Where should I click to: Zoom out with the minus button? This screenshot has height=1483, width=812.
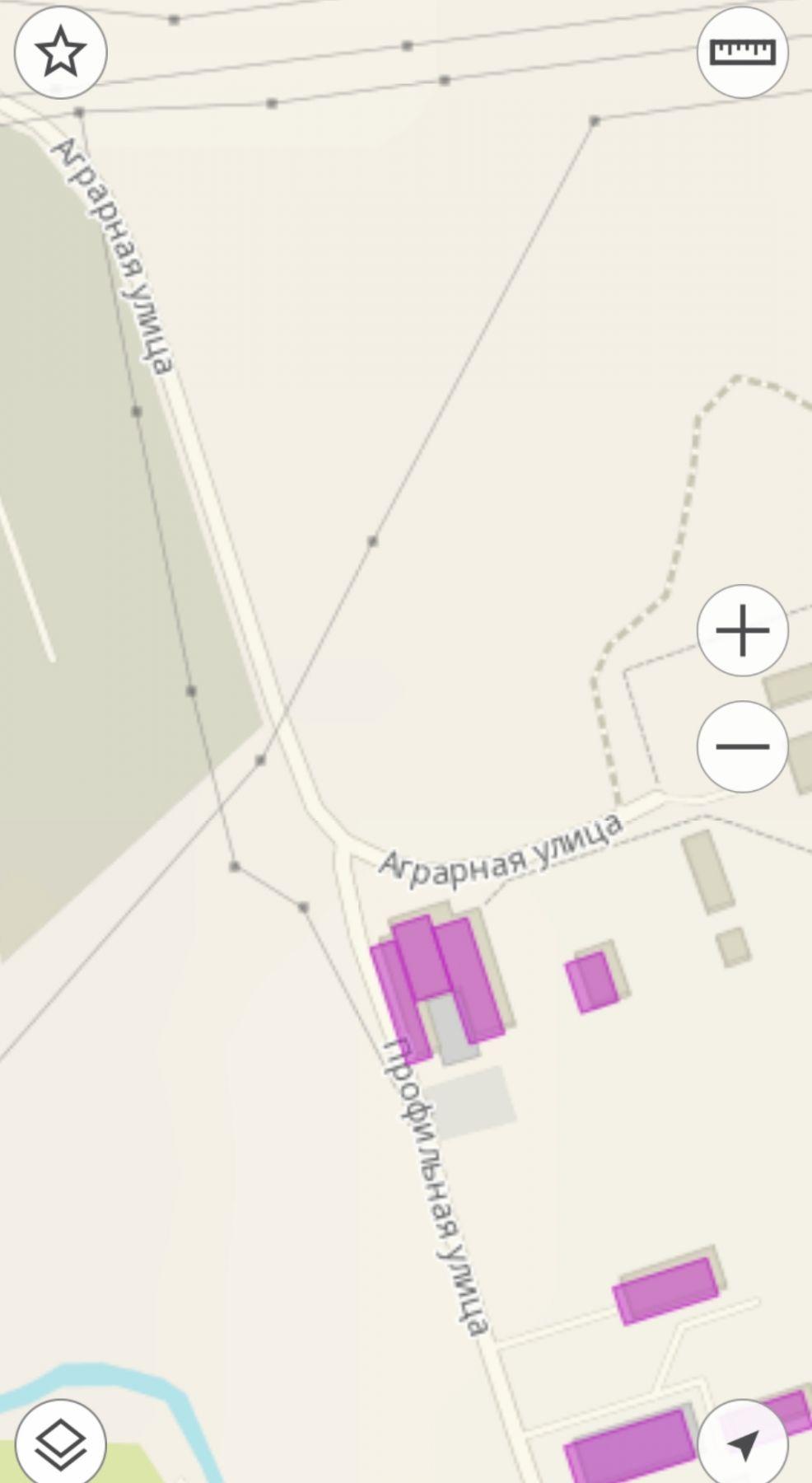[x=743, y=746]
